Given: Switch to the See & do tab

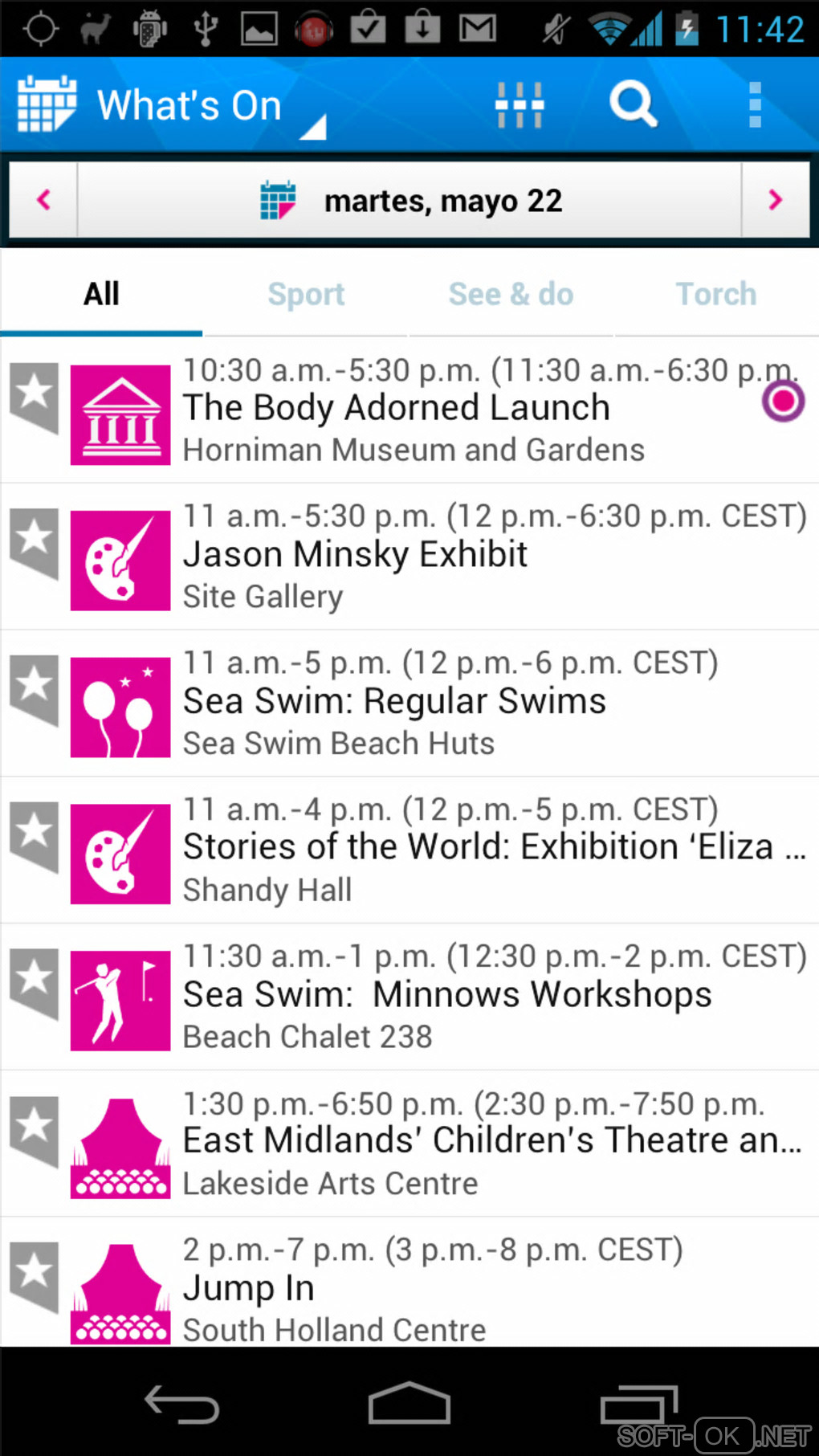Looking at the screenshot, I should click(x=511, y=294).
